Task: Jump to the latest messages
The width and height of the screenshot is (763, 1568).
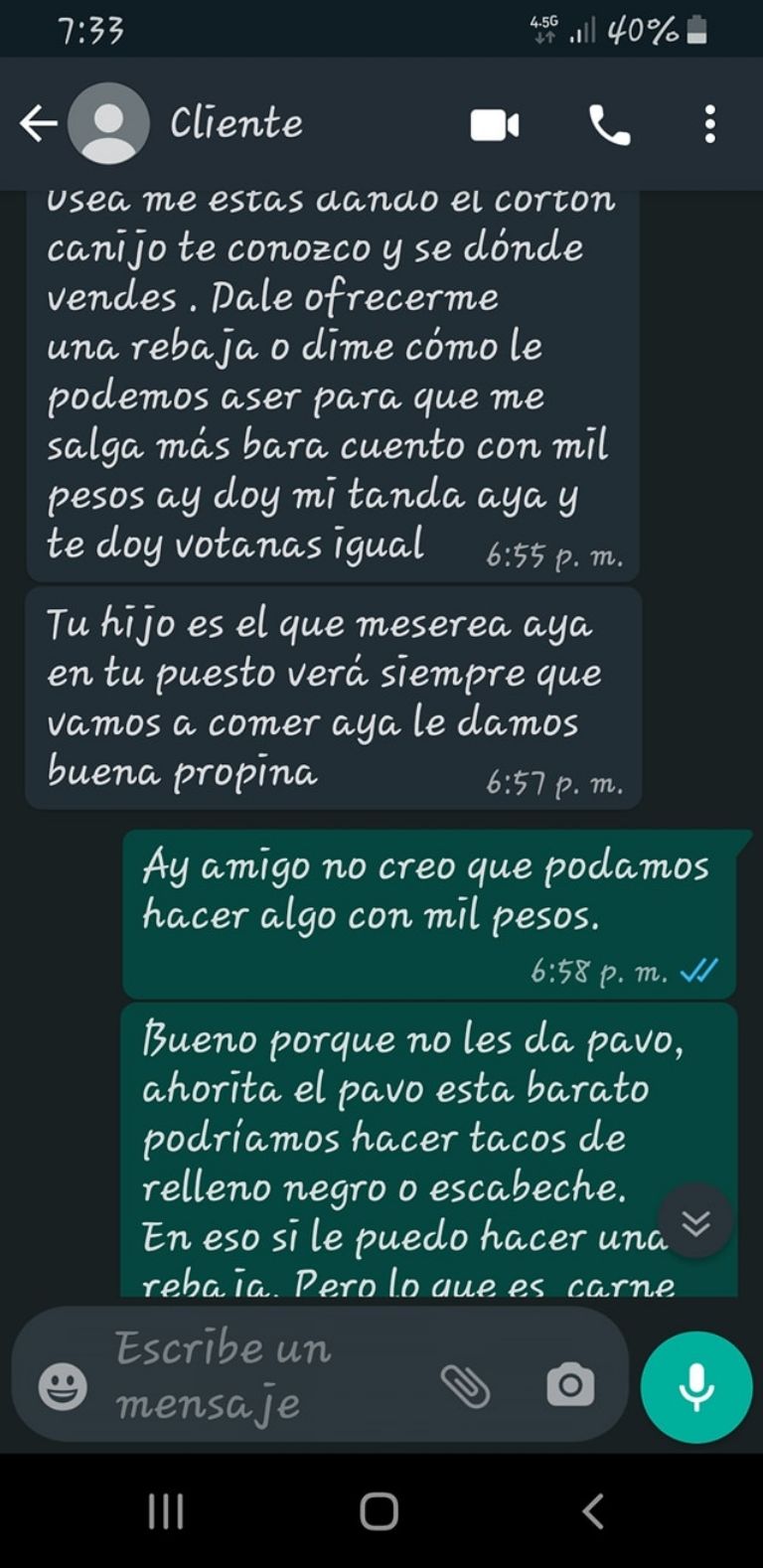Action: pyautogui.click(x=695, y=1221)
